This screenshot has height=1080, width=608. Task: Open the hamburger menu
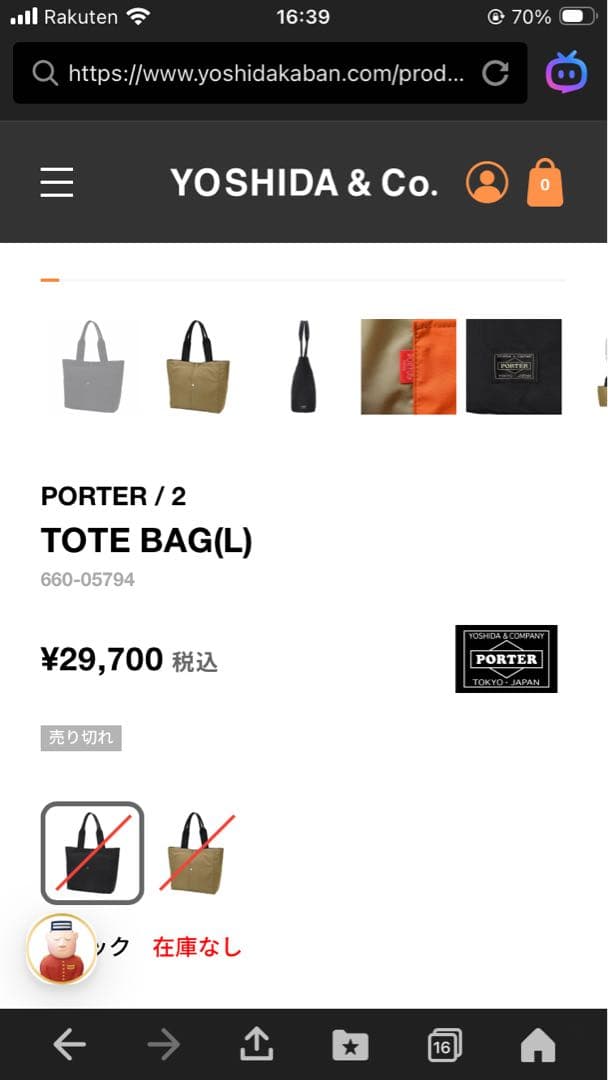tap(57, 182)
